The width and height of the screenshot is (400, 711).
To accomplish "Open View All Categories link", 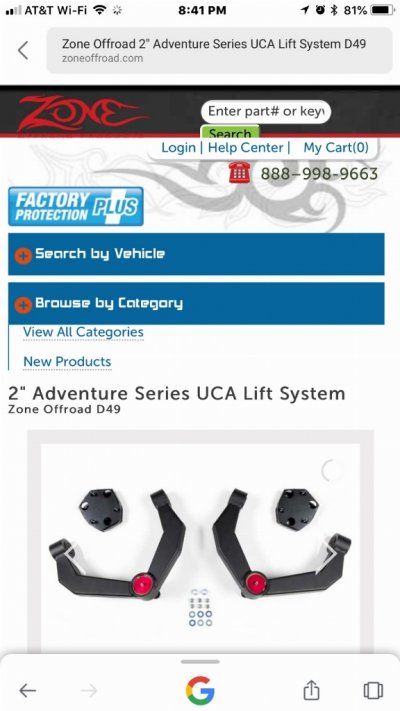I will [83, 332].
